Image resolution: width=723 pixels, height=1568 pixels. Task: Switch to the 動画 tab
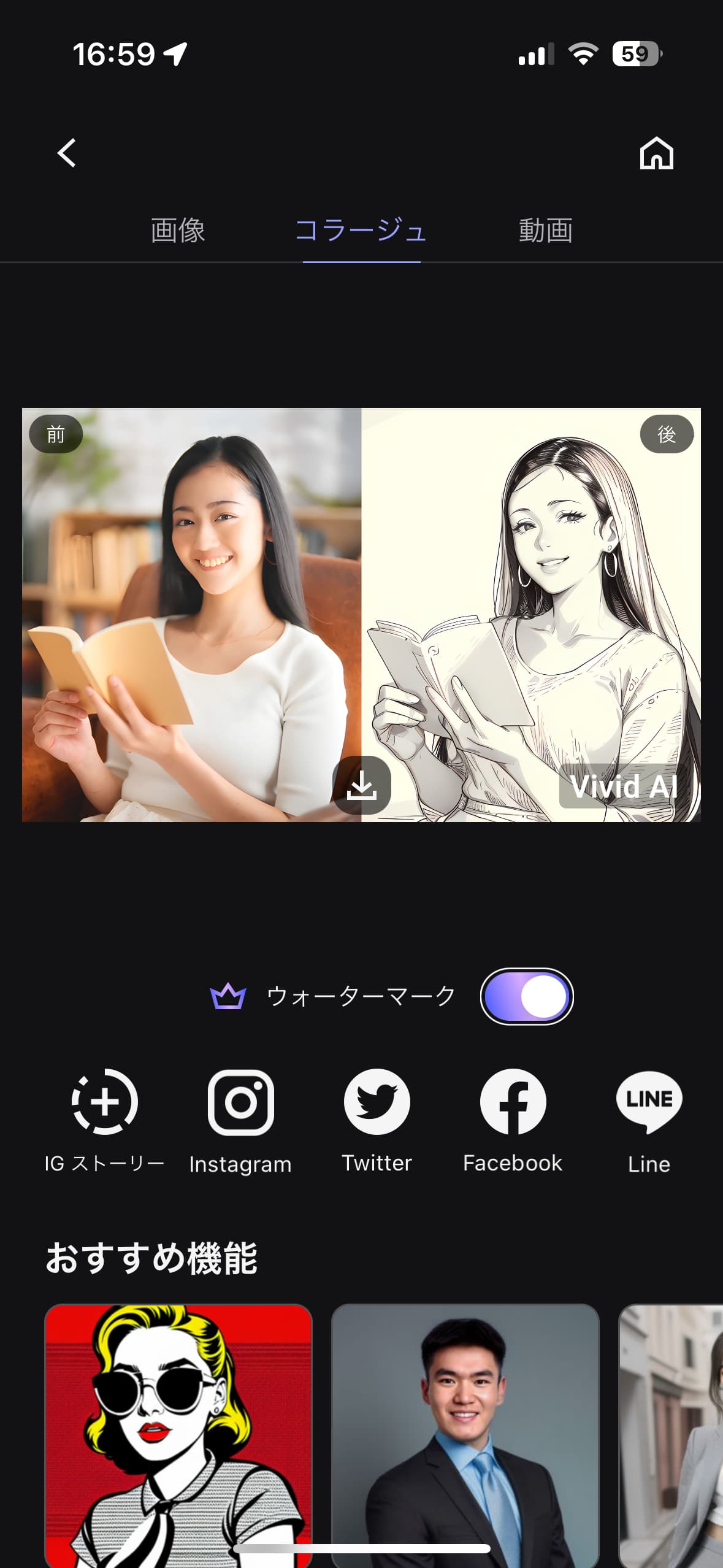(546, 231)
